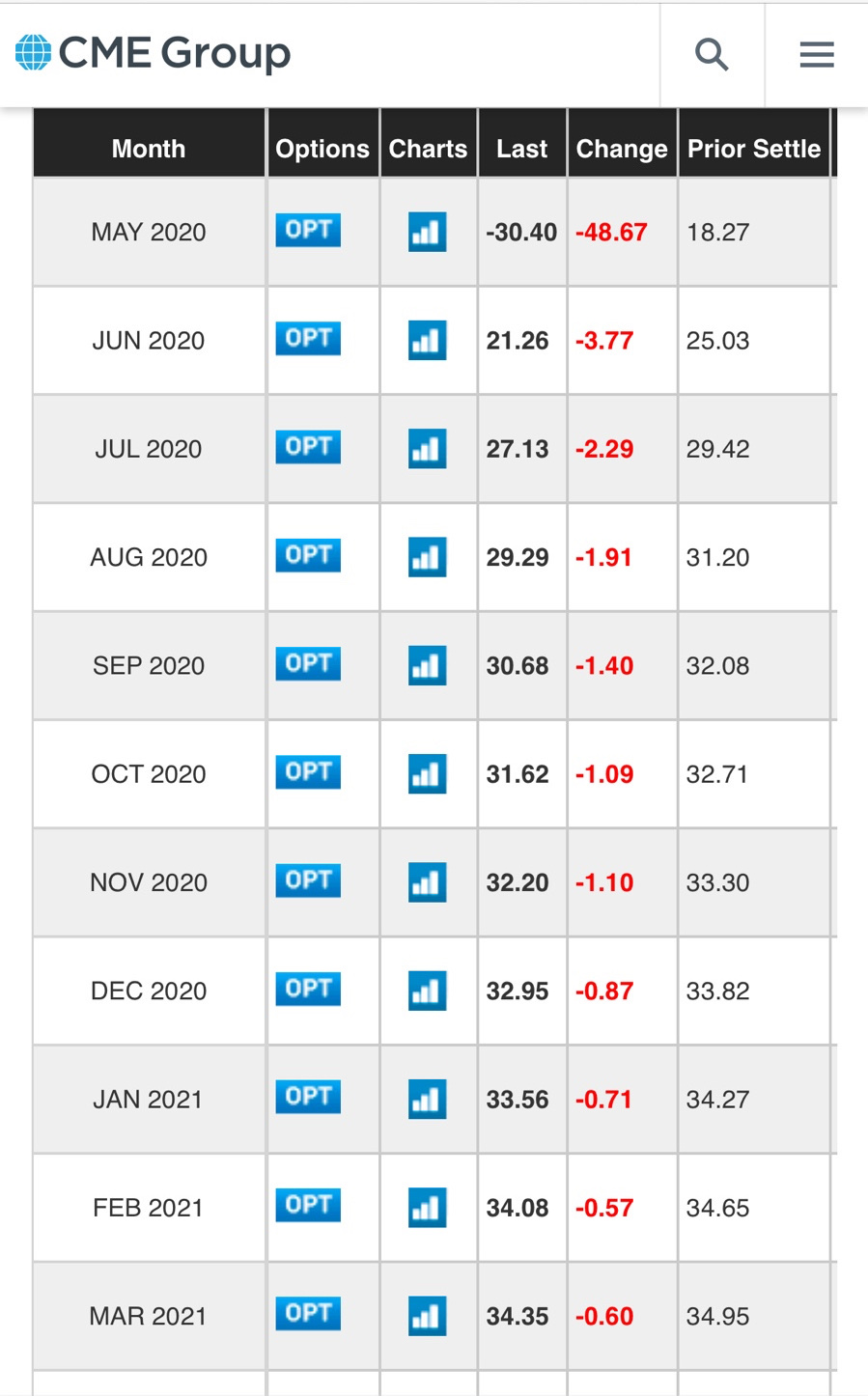The width and height of the screenshot is (868, 1396).
Task: Open the search icon
Action: (x=712, y=54)
